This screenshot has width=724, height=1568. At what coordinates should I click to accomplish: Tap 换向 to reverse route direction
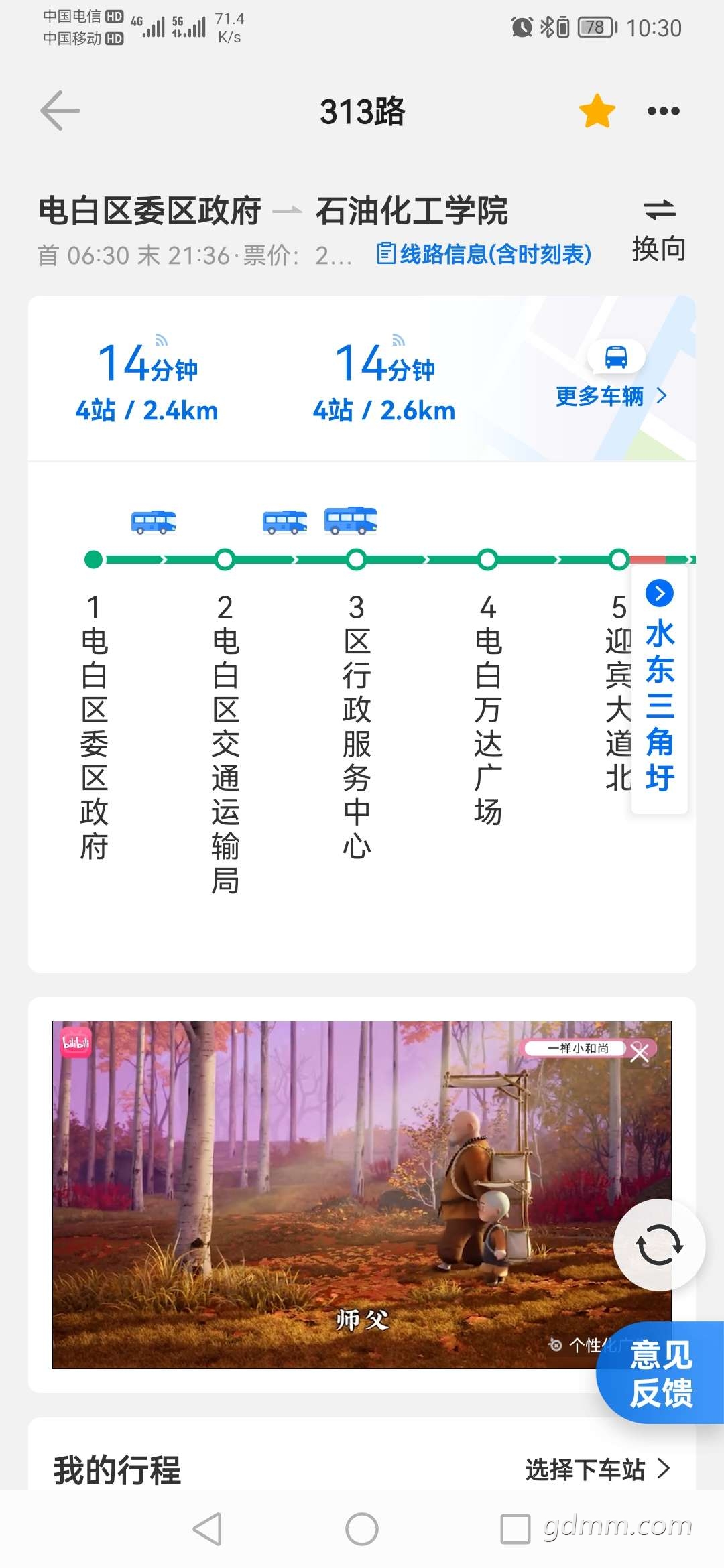pos(659,231)
